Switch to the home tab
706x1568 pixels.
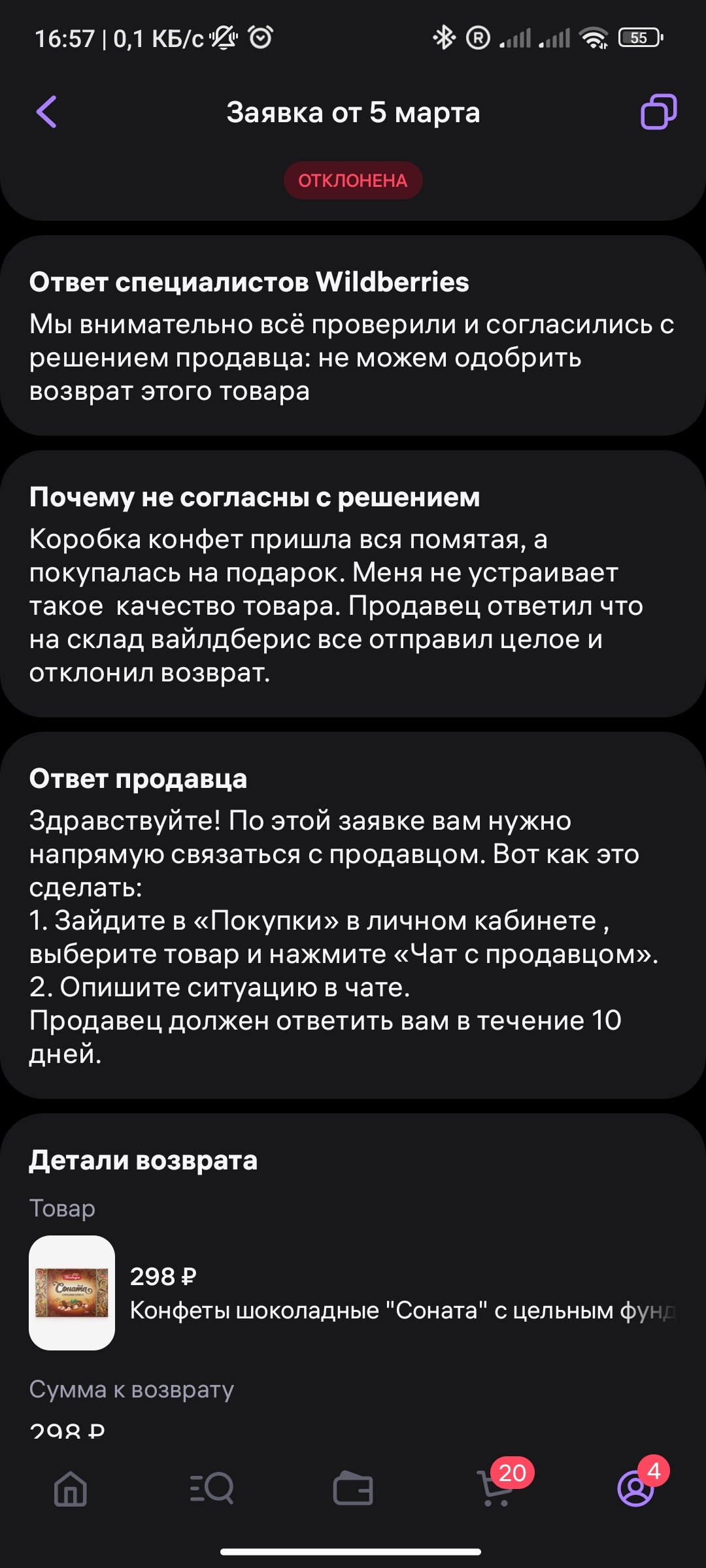tap(71, 1490)
